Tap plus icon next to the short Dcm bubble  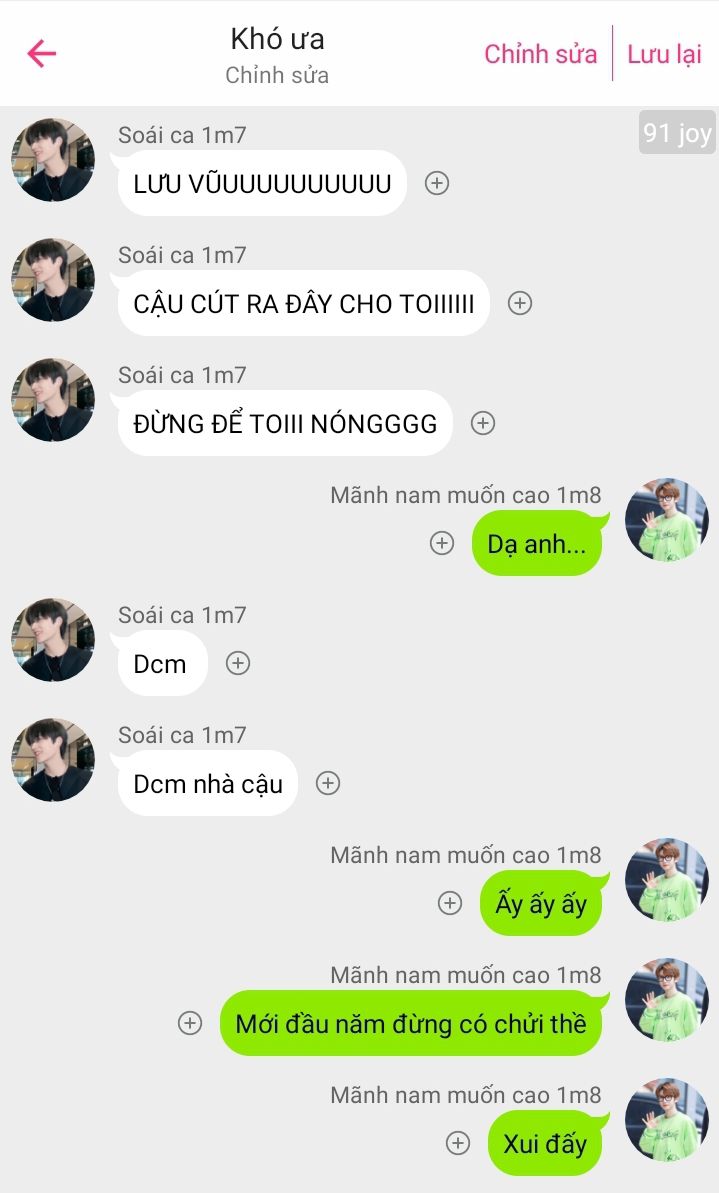238,663
